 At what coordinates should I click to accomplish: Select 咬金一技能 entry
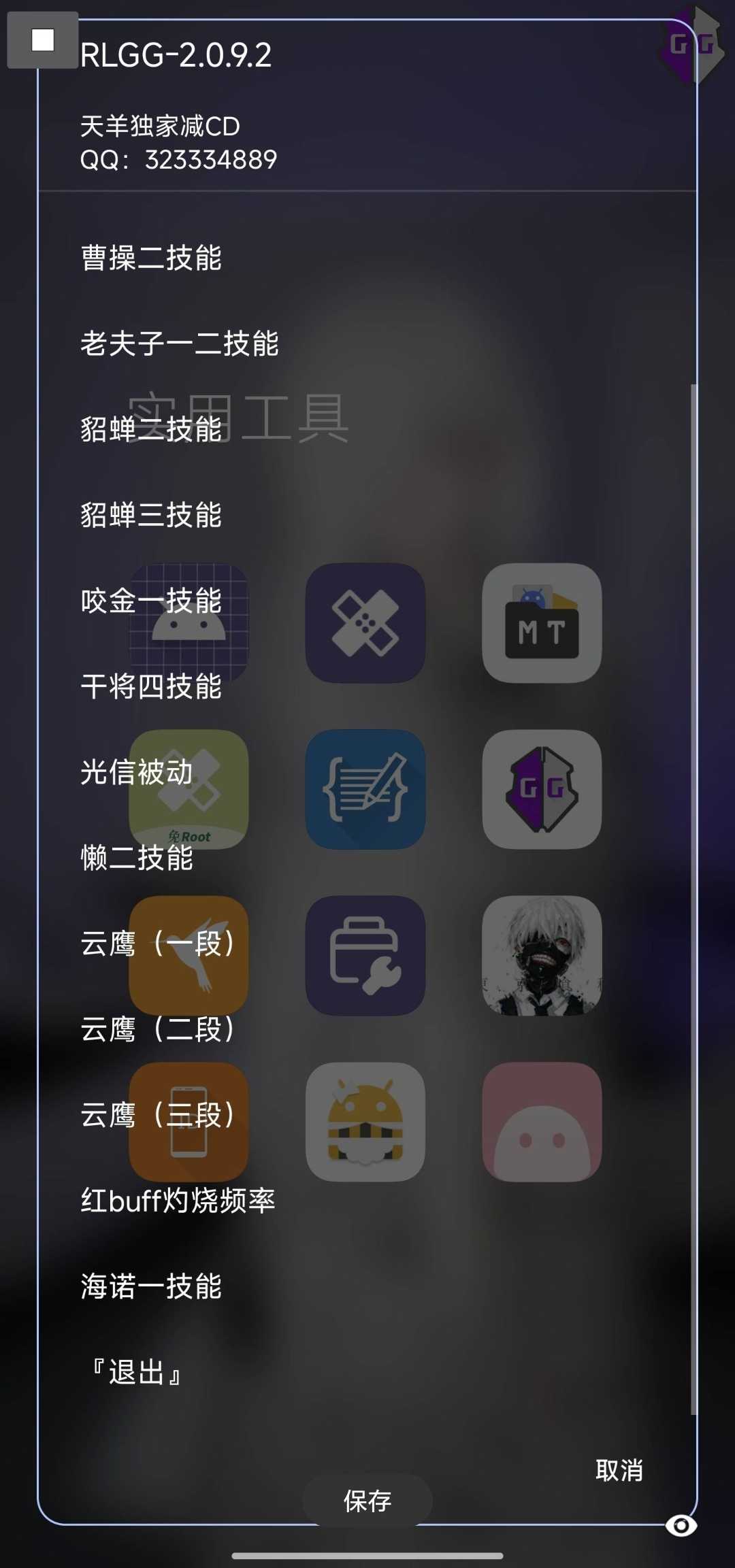(151, 601)
